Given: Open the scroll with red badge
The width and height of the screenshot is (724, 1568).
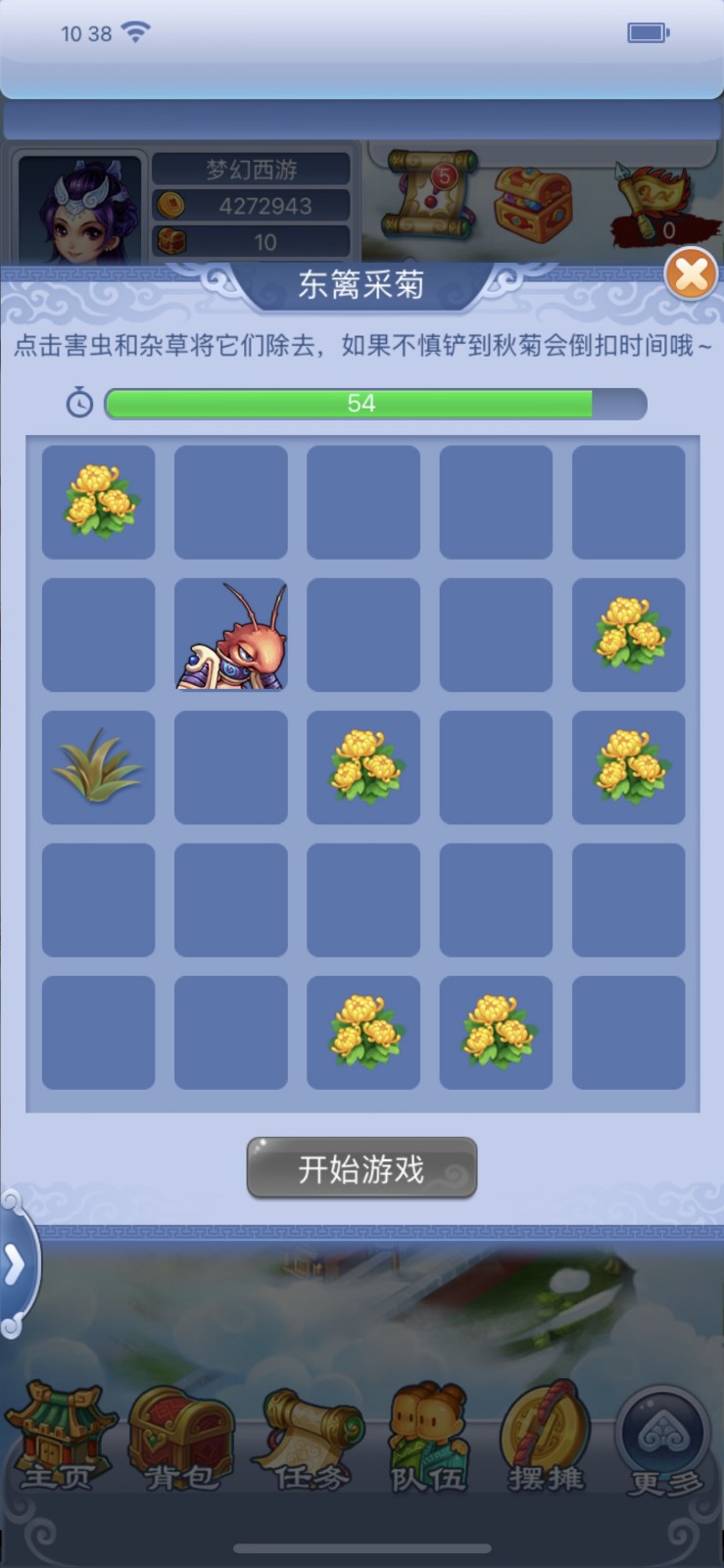Looking at the screenshot, I should (432, 194).
